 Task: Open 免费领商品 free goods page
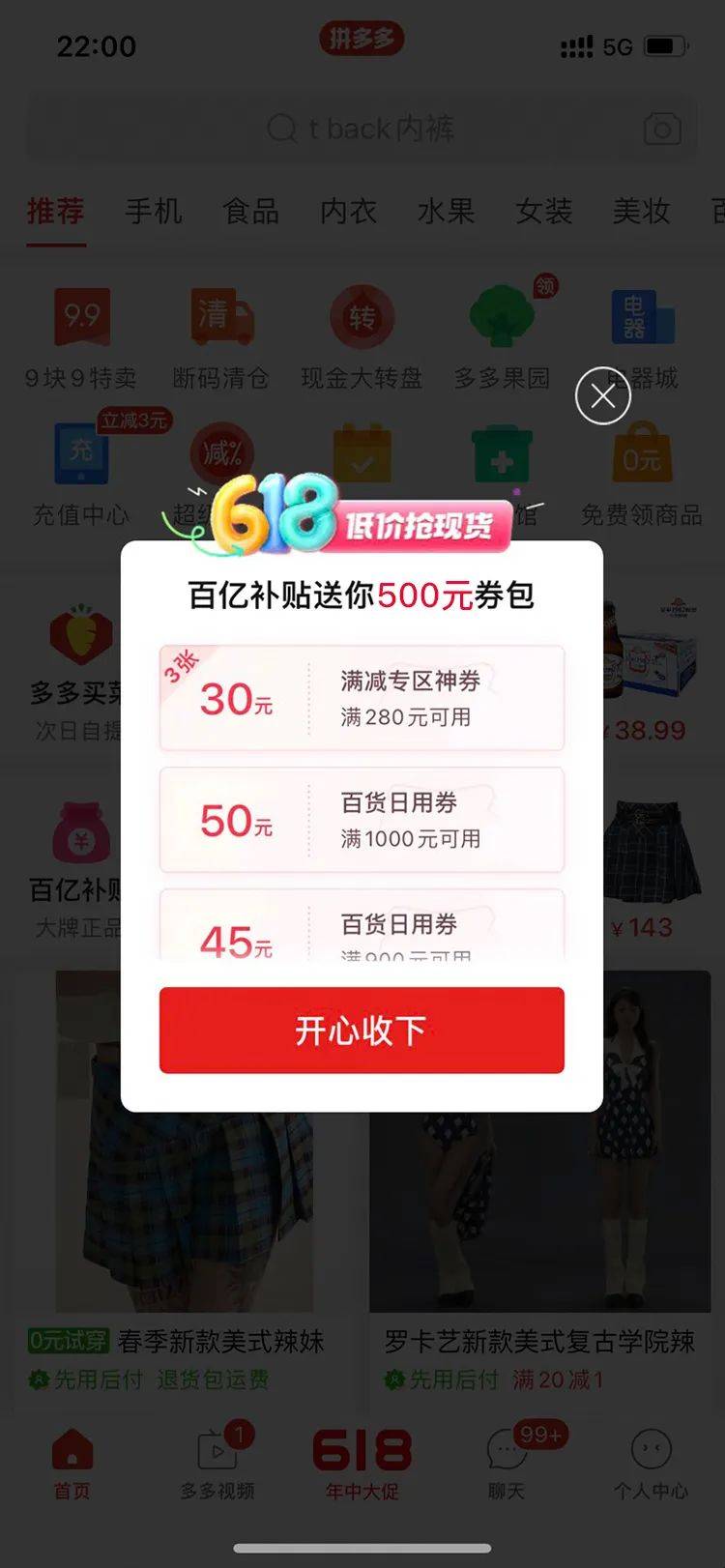[641, 474]
